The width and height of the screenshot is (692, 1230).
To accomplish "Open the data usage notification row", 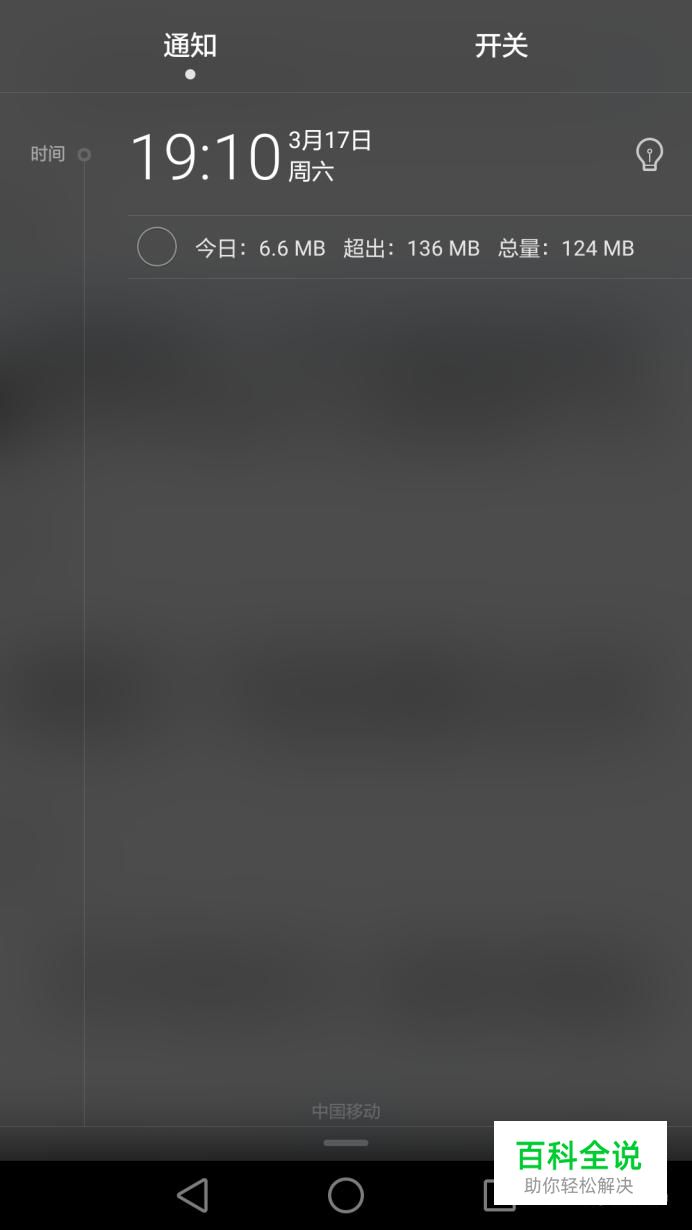I will pyautogui.click(x=410, y=248).
